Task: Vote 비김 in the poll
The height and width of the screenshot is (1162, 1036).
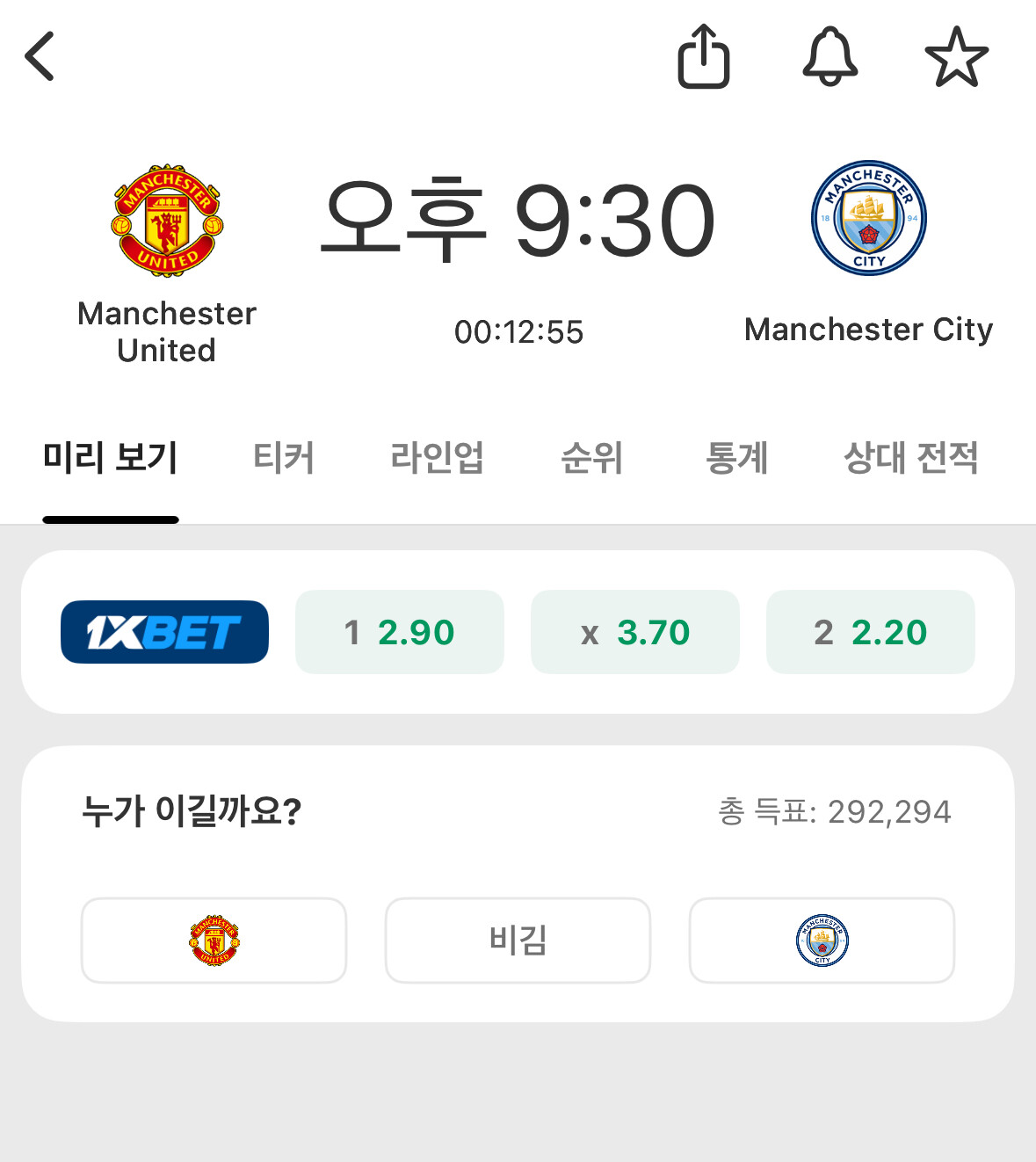Action: 518,940
